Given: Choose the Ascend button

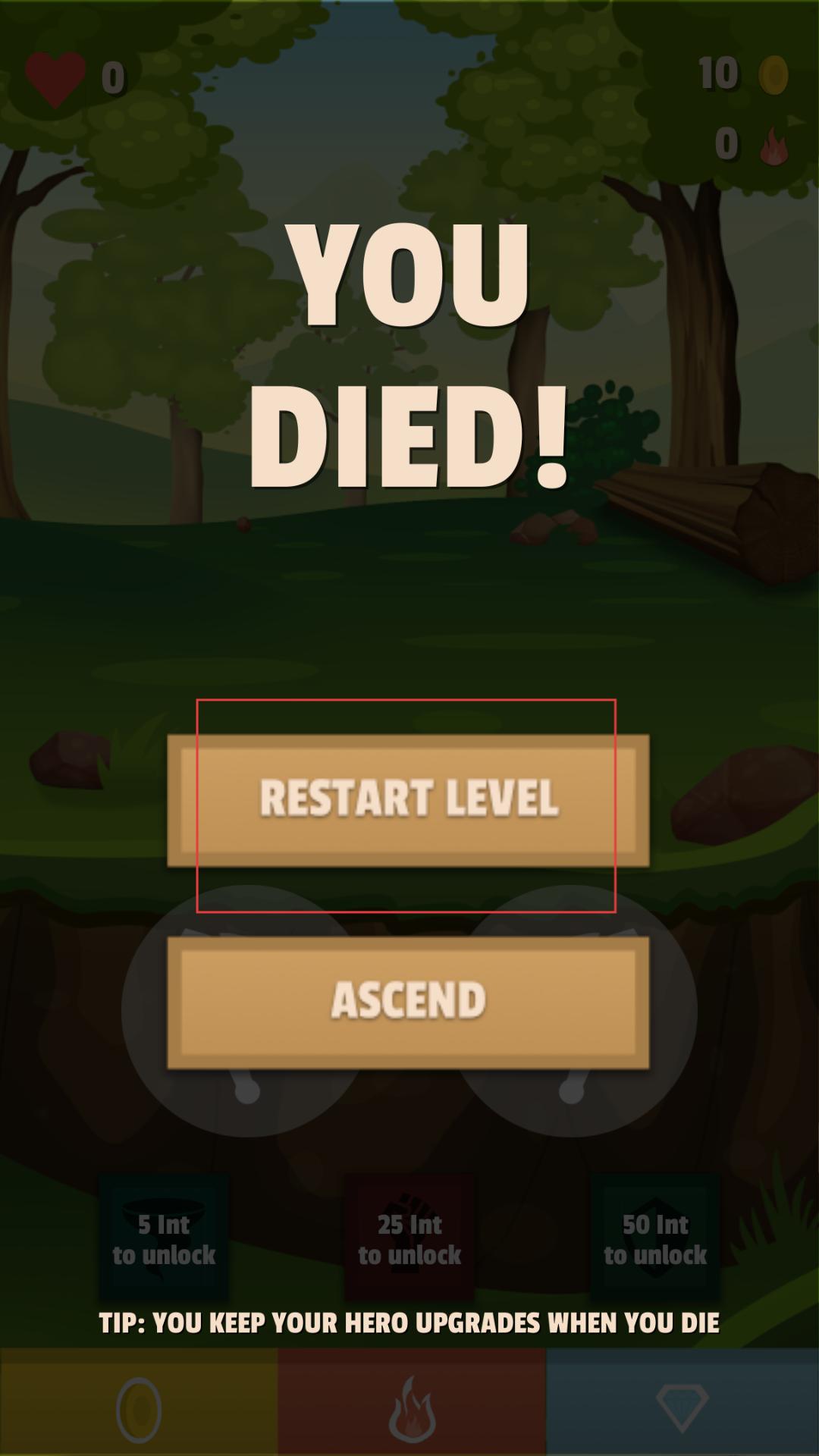Looking at the screenshot, I should pos(408,1001).
